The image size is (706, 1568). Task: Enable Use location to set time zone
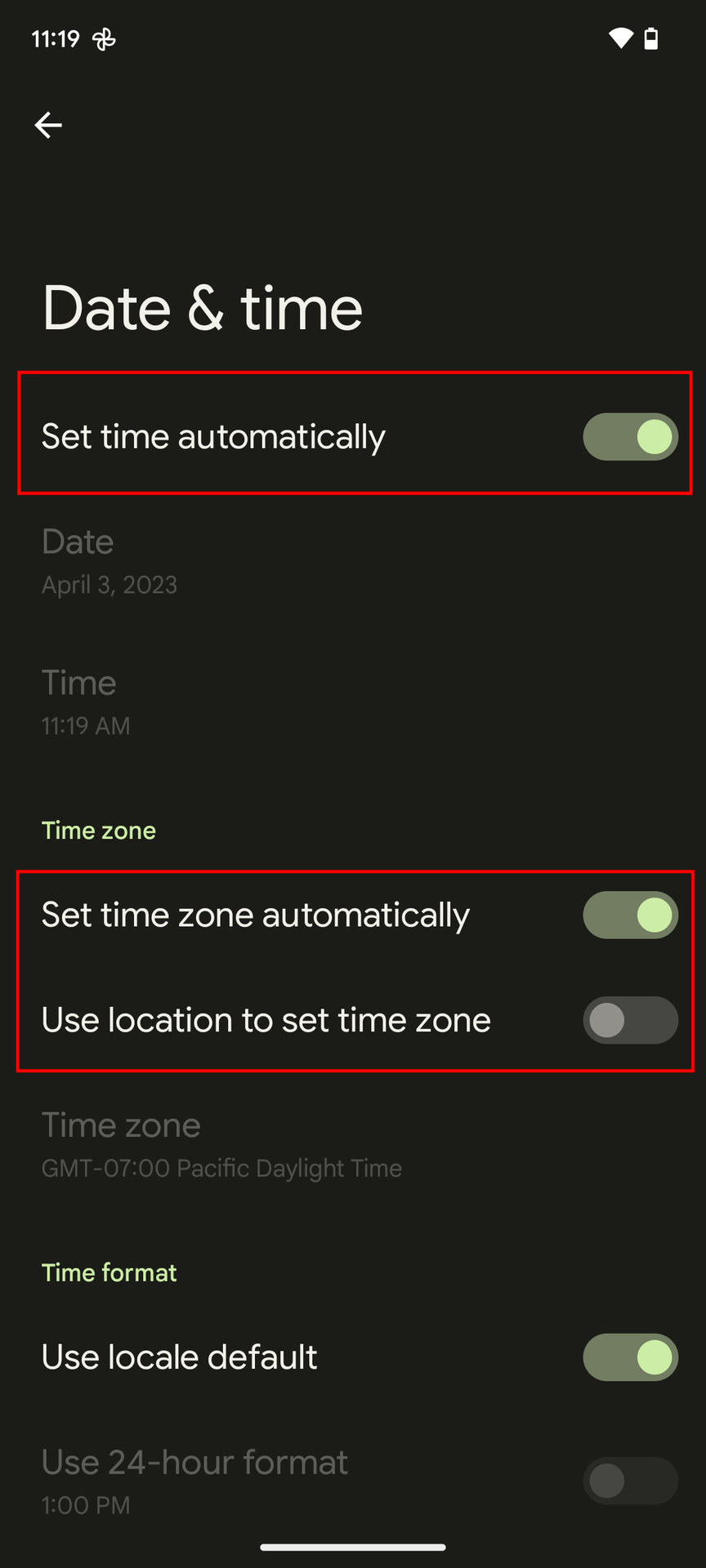tap(629, 1020)
